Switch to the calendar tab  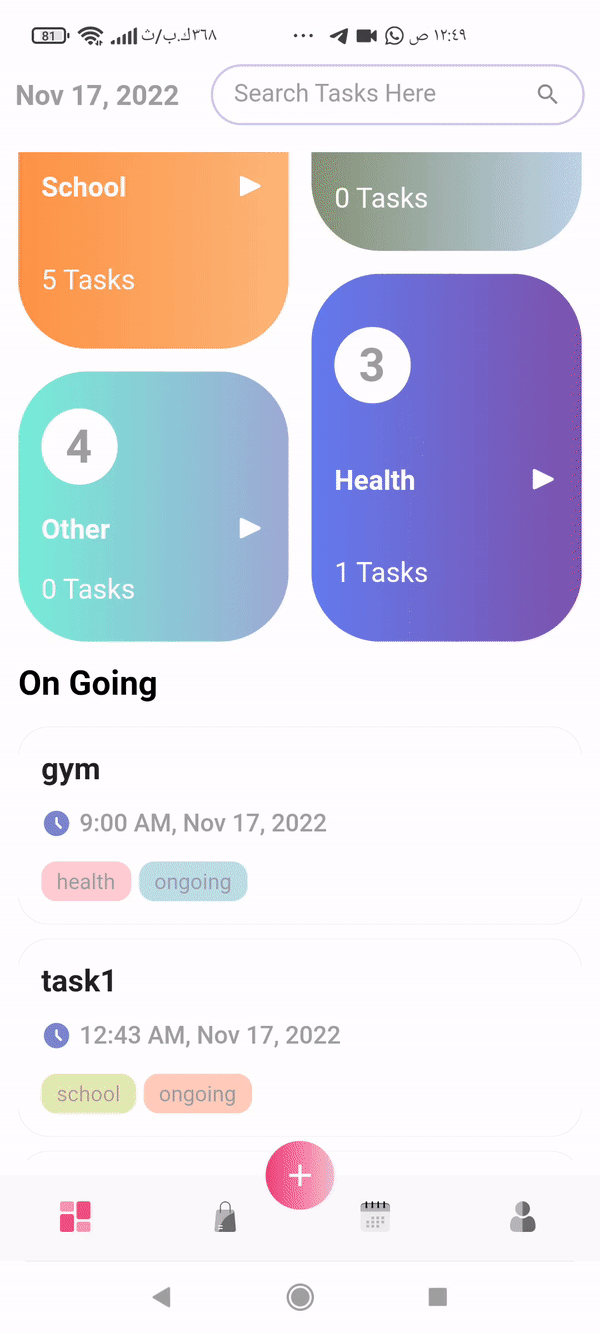point(375,1216)
